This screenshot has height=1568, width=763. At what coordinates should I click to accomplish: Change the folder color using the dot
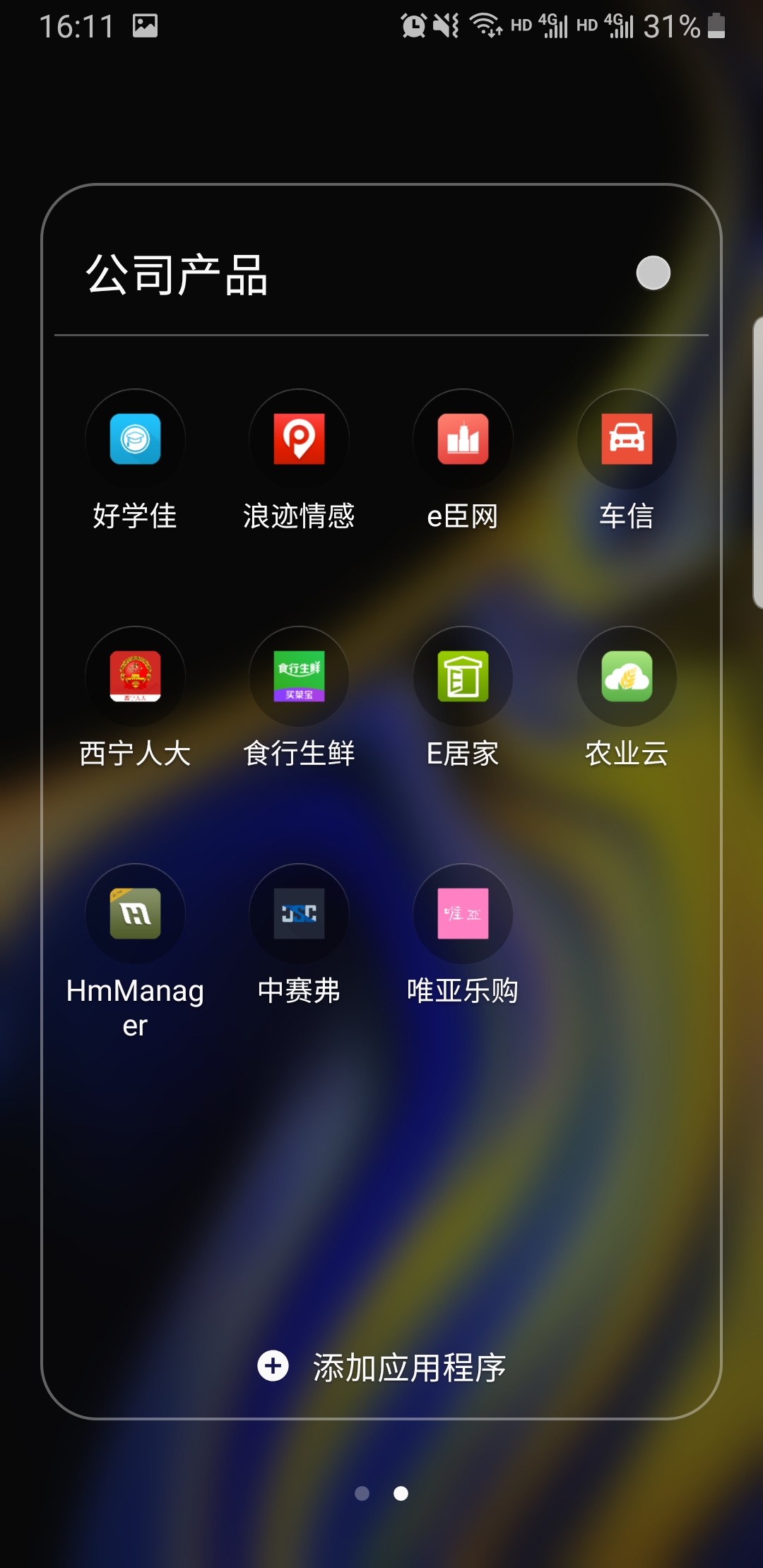653,273
